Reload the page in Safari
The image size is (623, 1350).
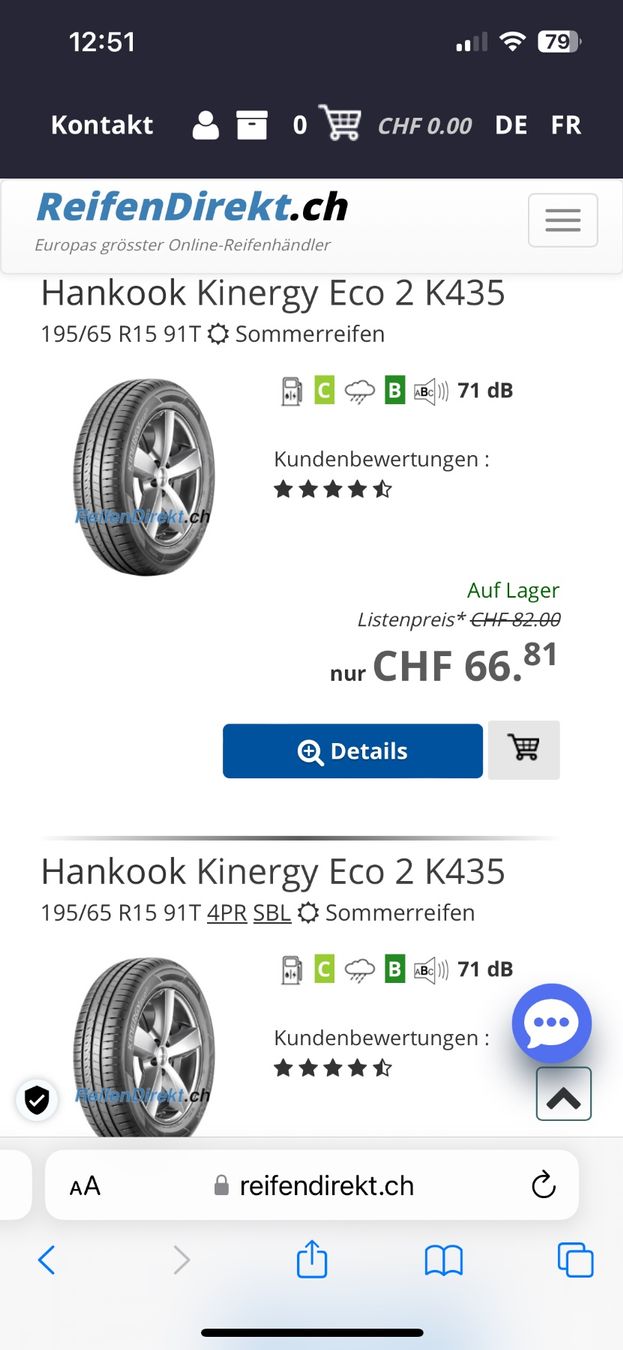click(x=543, y=1186)
